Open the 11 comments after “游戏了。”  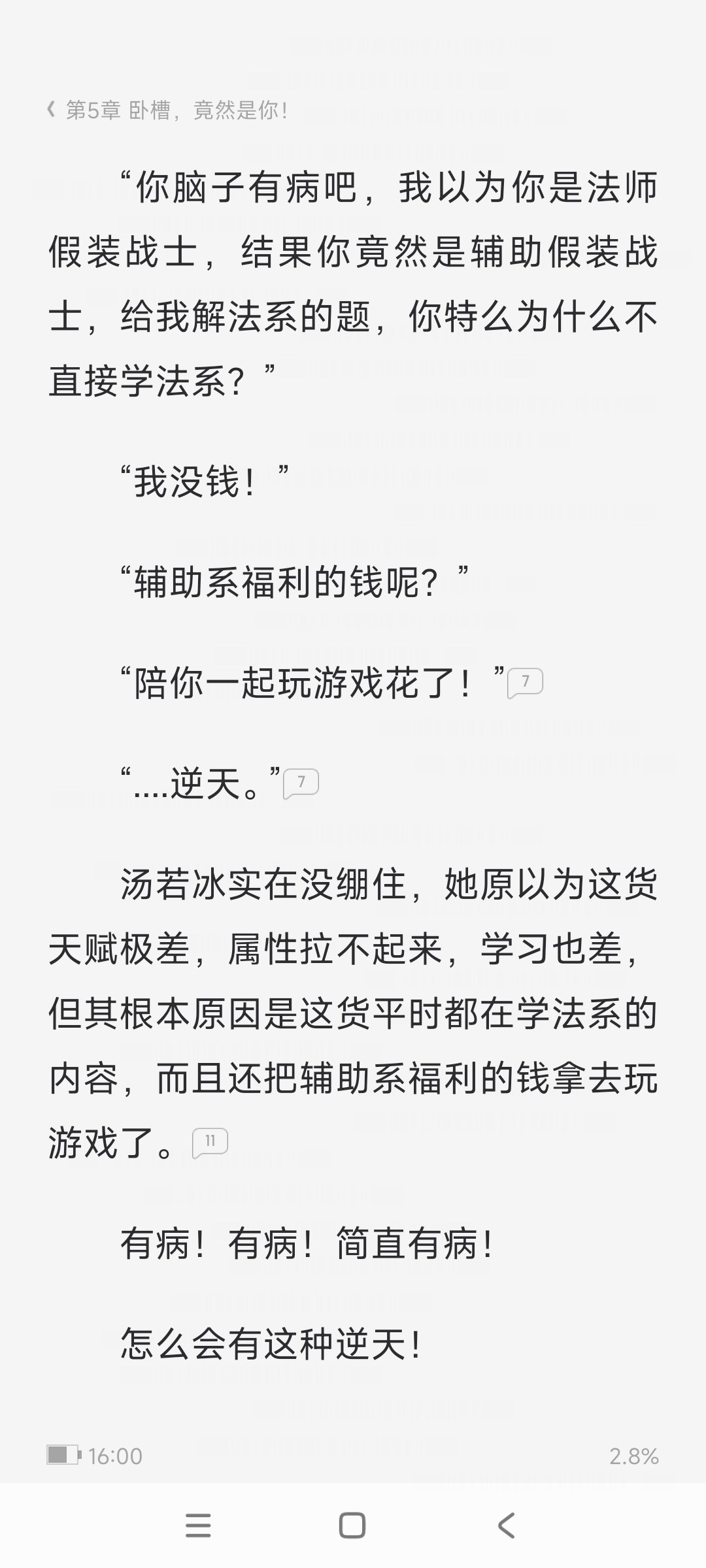coord(210,1142)
